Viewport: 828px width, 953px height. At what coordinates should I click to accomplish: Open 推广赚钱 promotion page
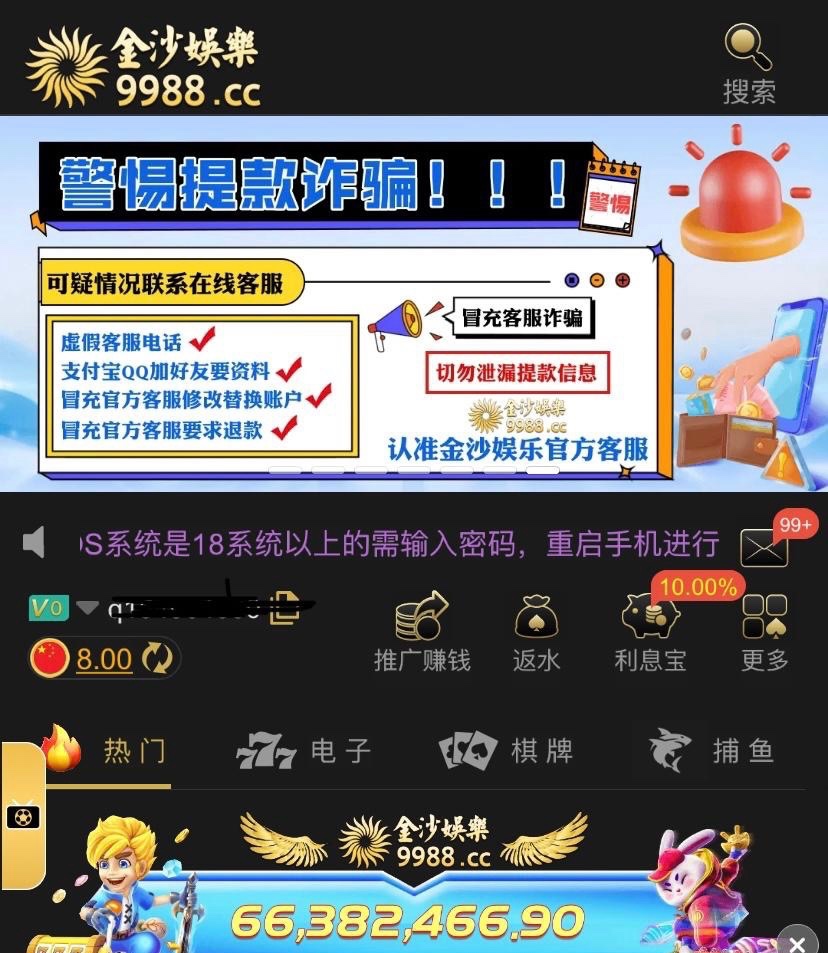pos(421,632)
